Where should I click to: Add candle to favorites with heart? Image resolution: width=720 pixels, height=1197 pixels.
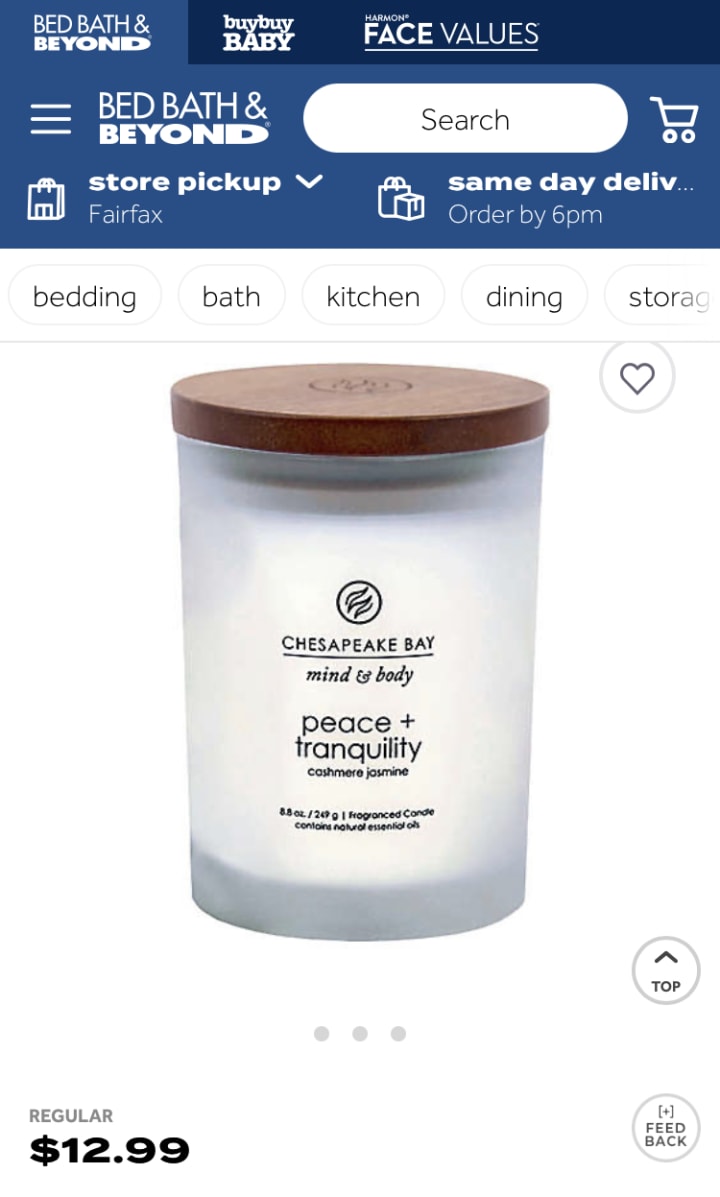click(637, 378)
